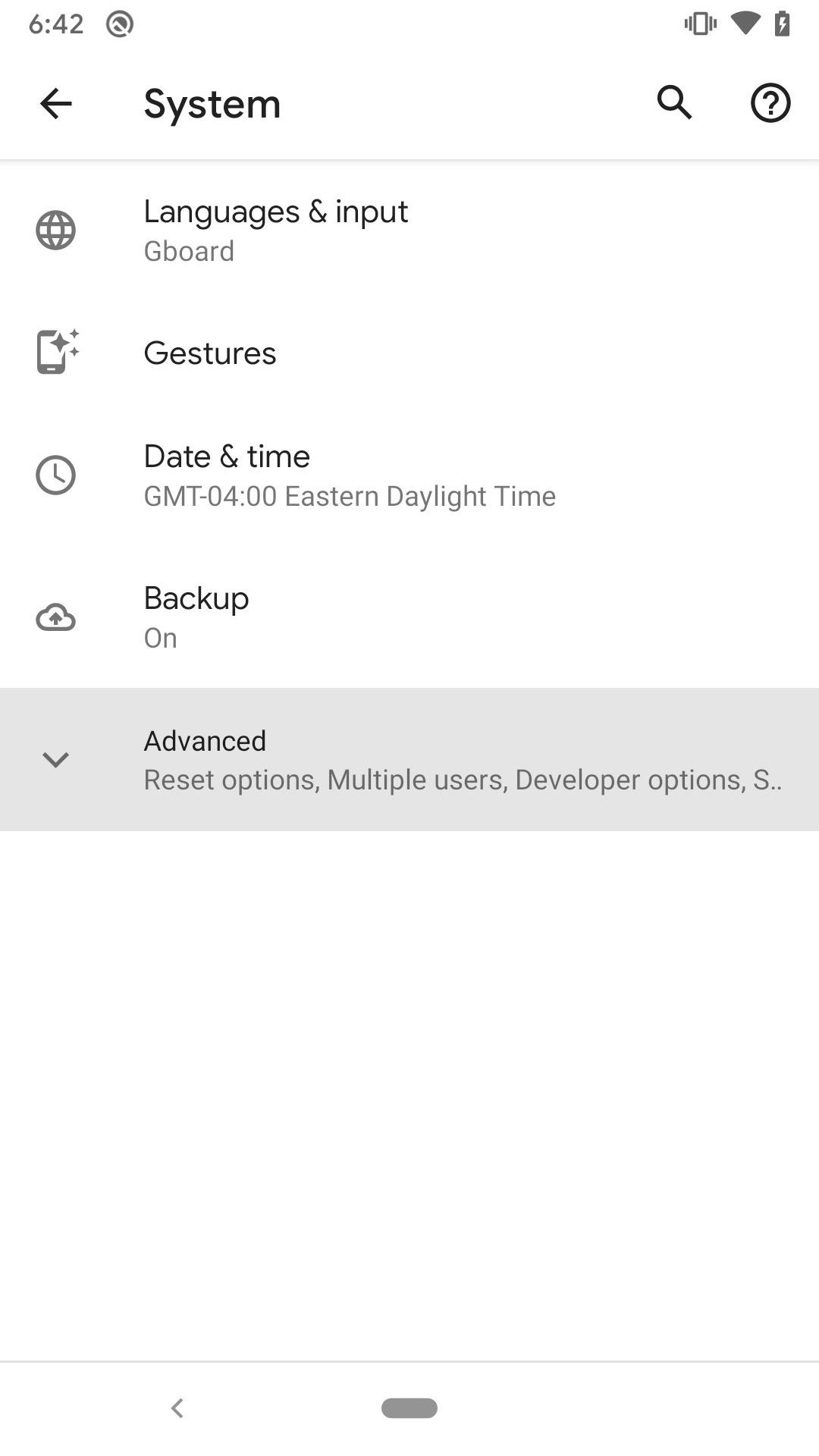Open the search icon in System settings

pyautogui.click(x=674, y=103)
